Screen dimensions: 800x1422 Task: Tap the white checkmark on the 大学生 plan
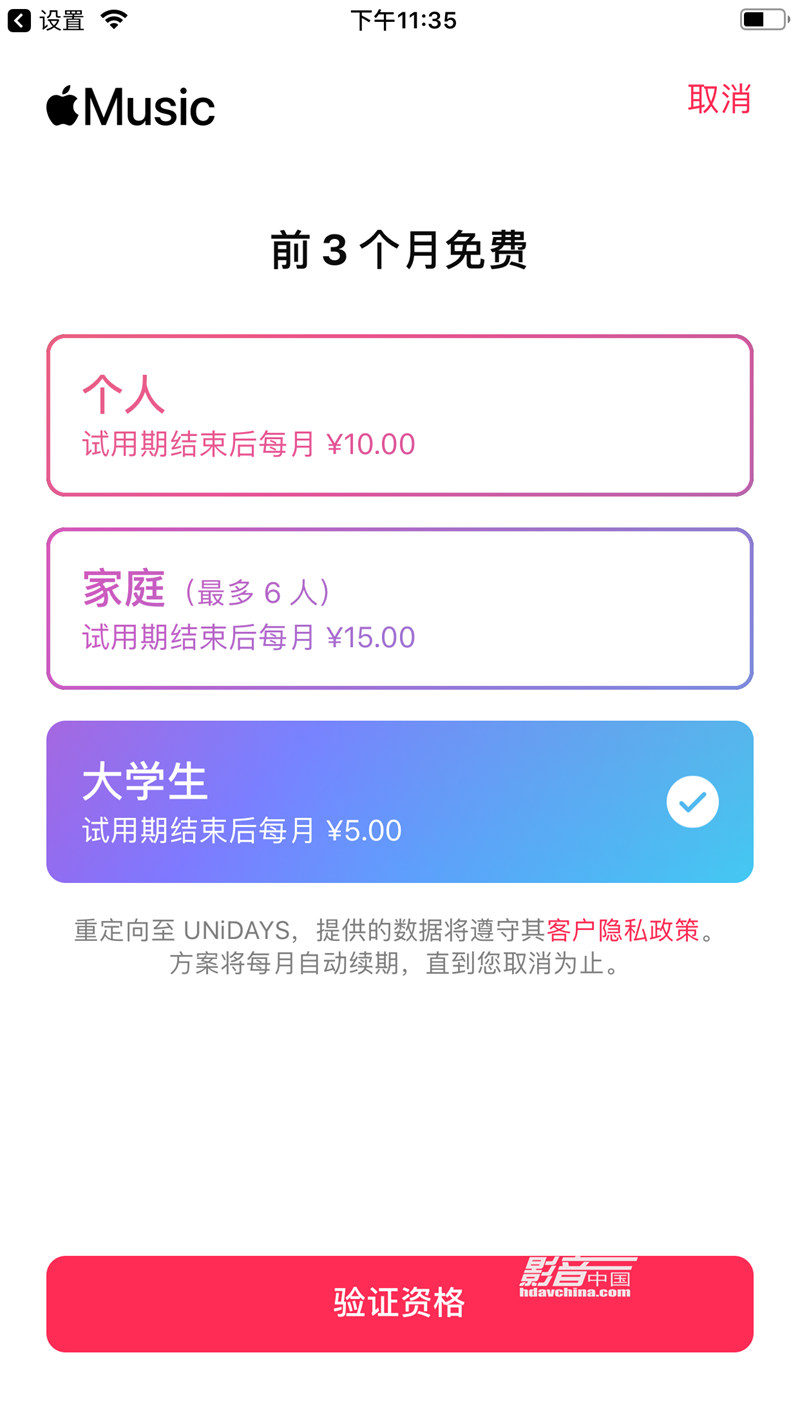[692, 802]
